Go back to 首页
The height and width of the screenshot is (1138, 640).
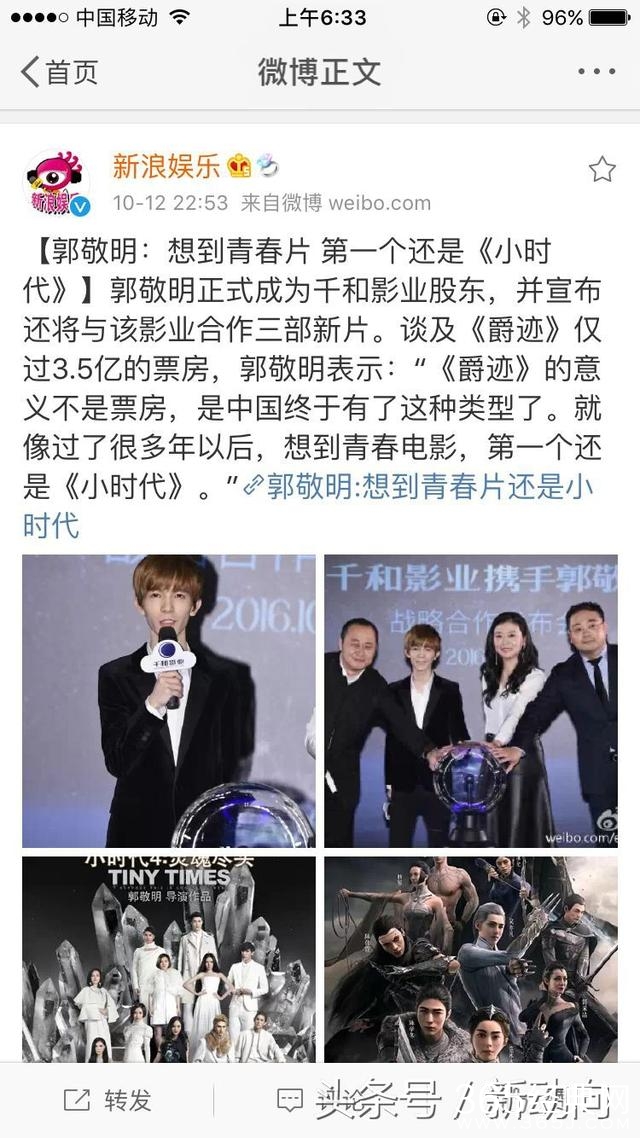click(59, 72)
